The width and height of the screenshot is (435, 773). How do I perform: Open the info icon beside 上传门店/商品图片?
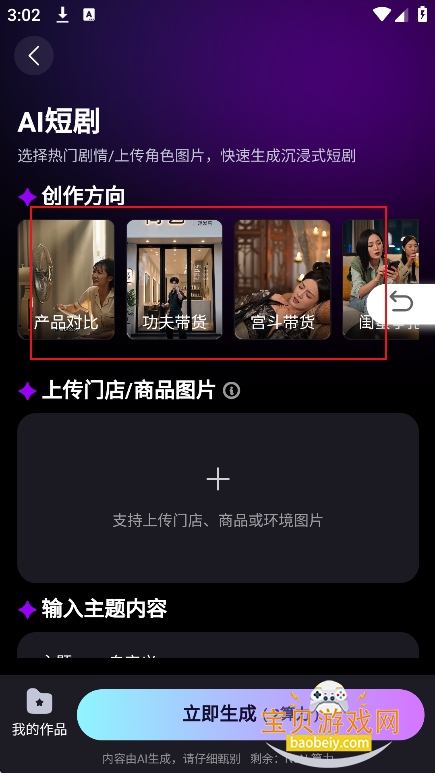point(231,391)
